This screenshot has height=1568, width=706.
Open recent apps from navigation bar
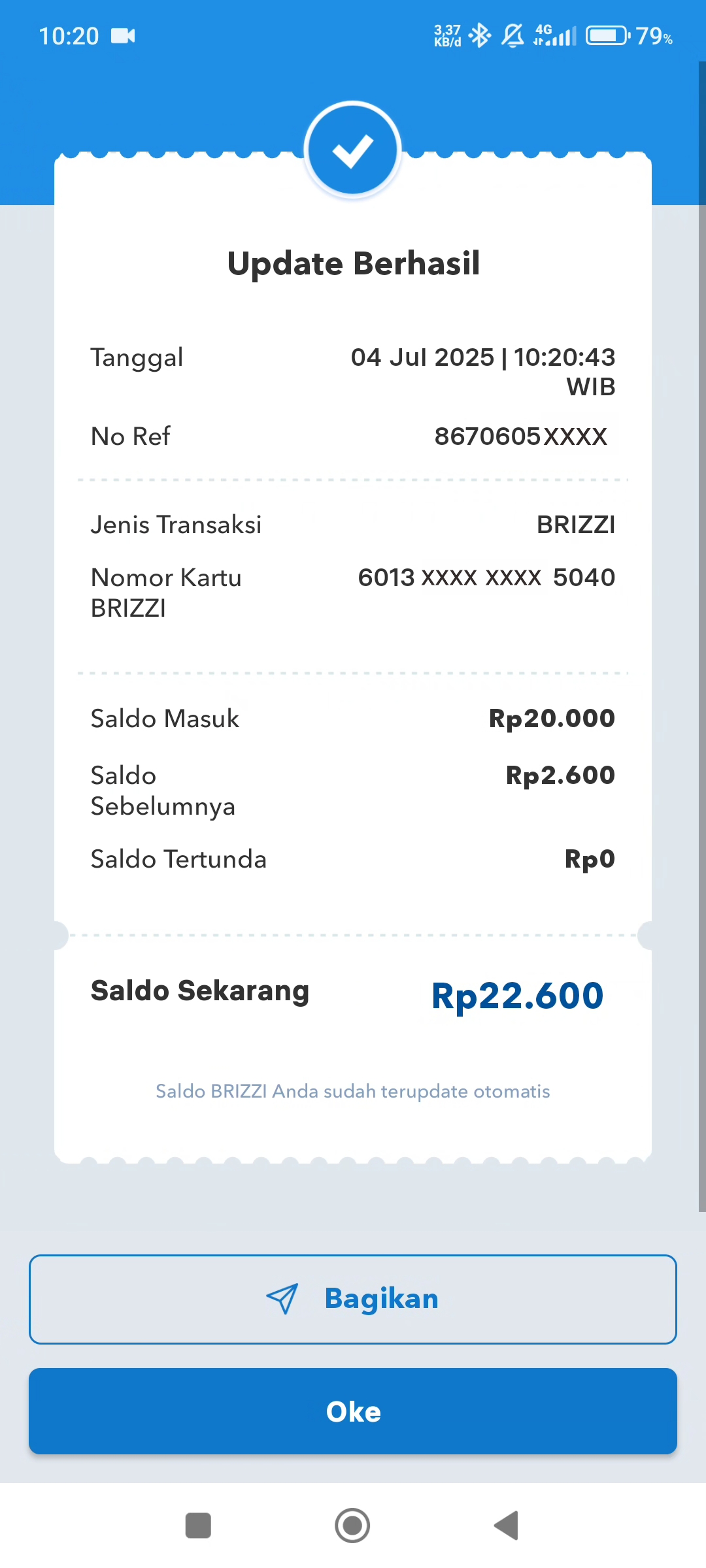198,1526
